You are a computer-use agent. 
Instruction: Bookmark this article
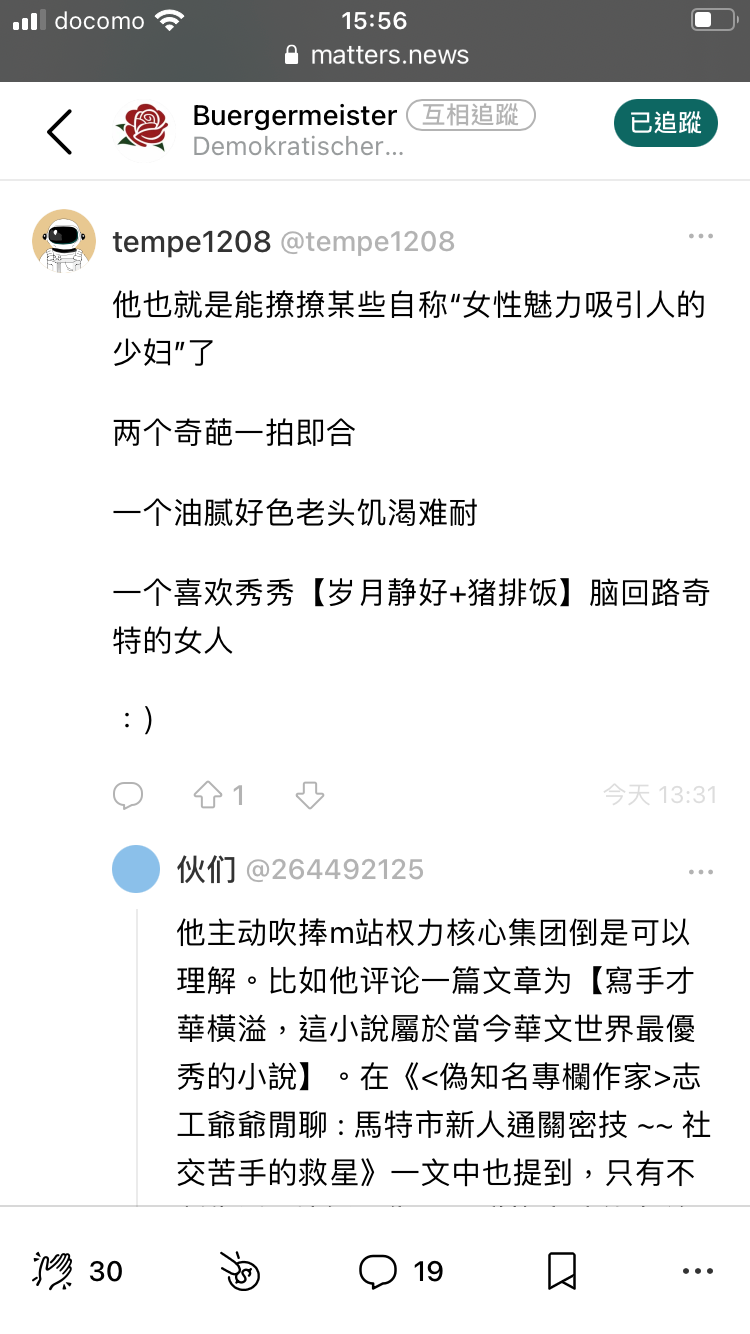562,1271
